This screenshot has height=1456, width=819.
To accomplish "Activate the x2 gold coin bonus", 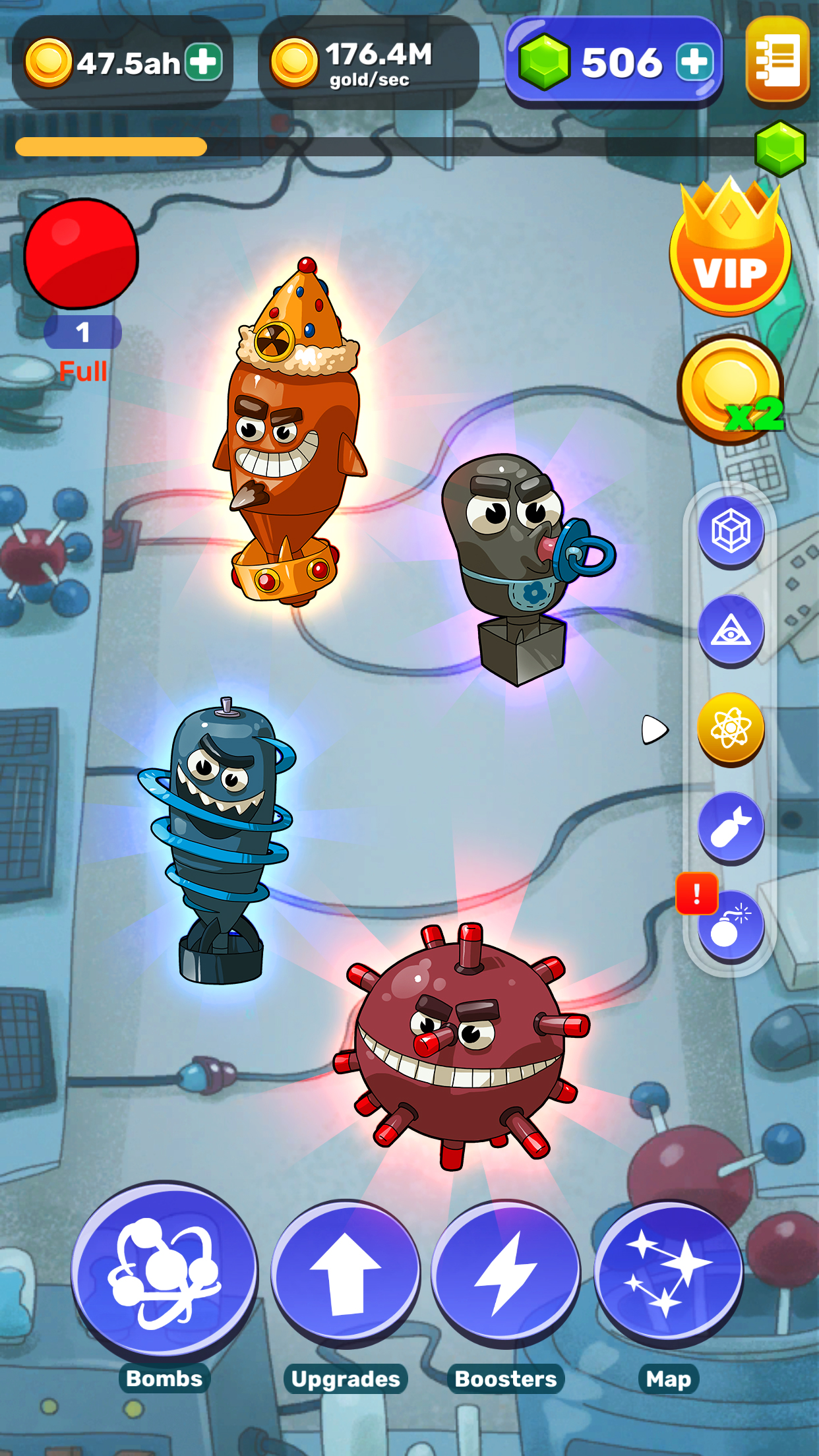I will [732, 390].
